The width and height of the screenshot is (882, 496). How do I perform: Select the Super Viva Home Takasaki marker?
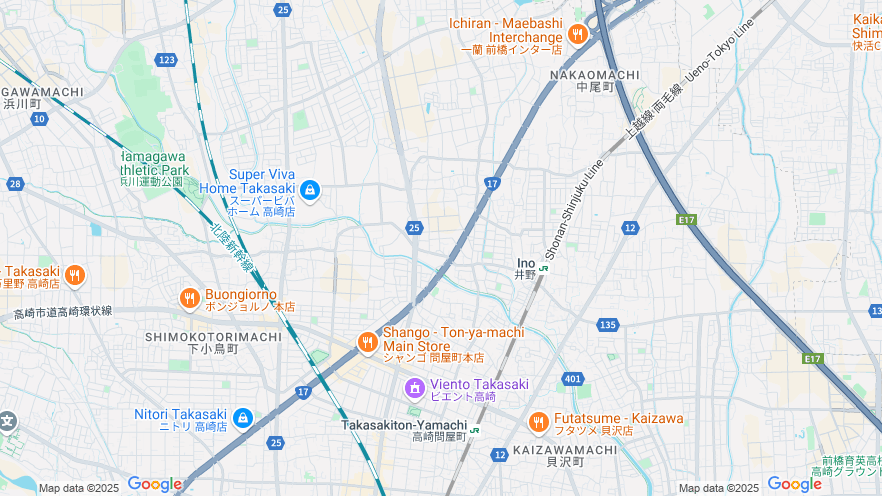(310, 189)
